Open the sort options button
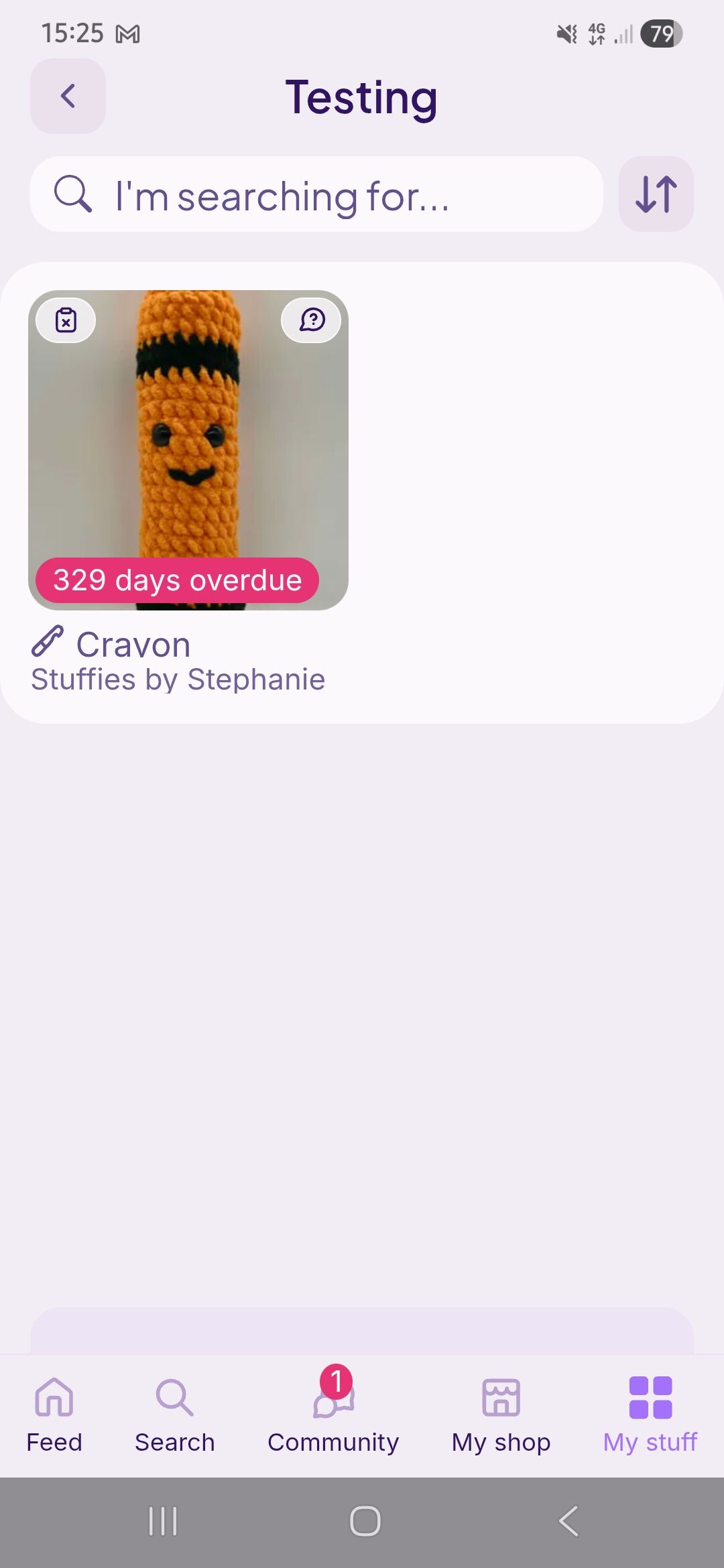This screenshot has width=724, height=1568. [656, 194]
